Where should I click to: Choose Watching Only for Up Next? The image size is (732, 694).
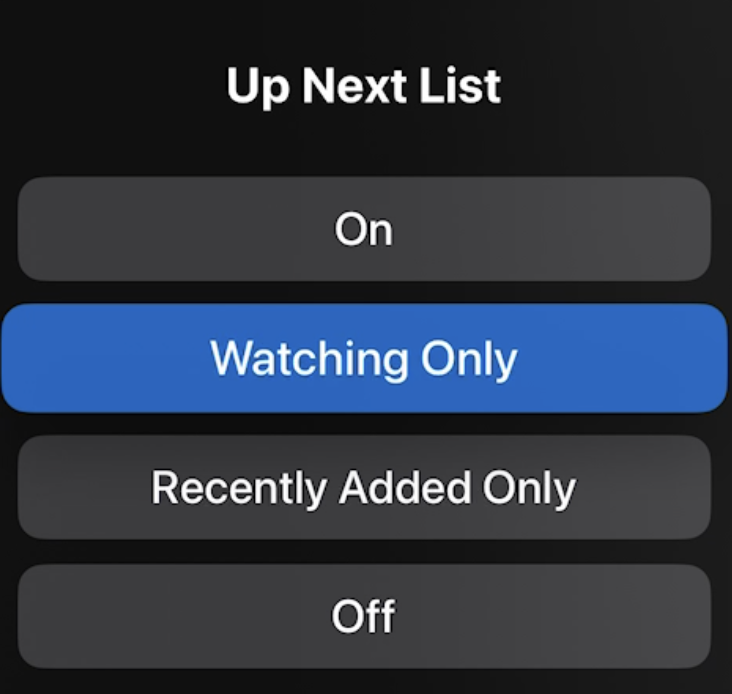point(364,358)
